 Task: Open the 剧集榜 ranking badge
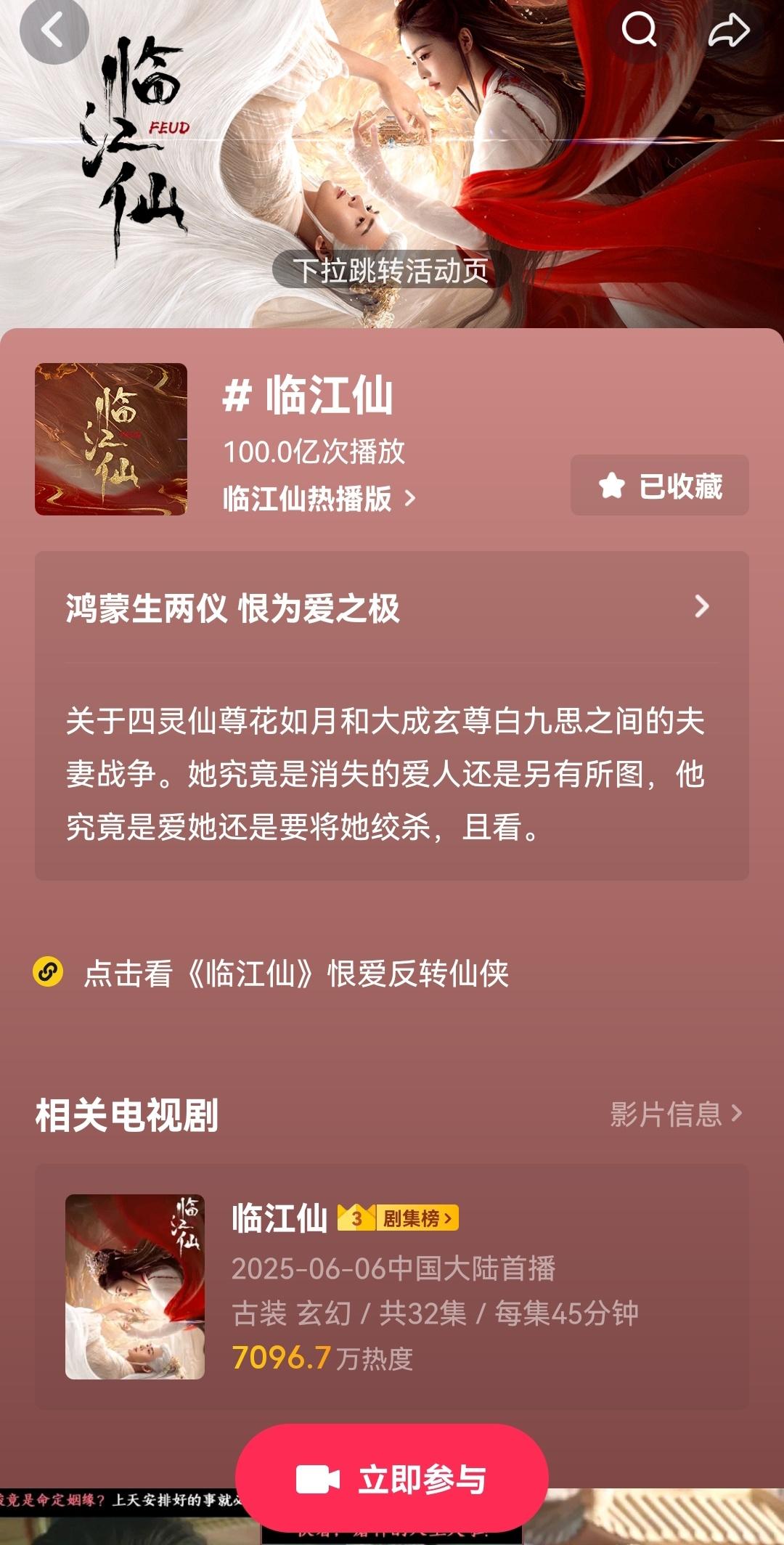[399, 1218]
